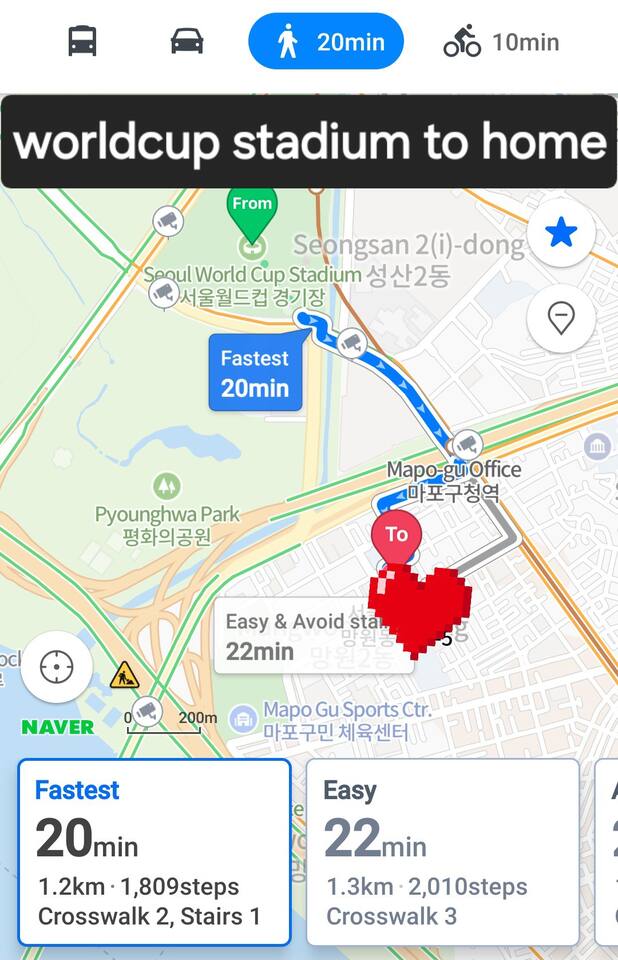This screenshot has width=618, height=960.
Task: Tap the Fastest 20min label on the map
Action: pos(255,373)
